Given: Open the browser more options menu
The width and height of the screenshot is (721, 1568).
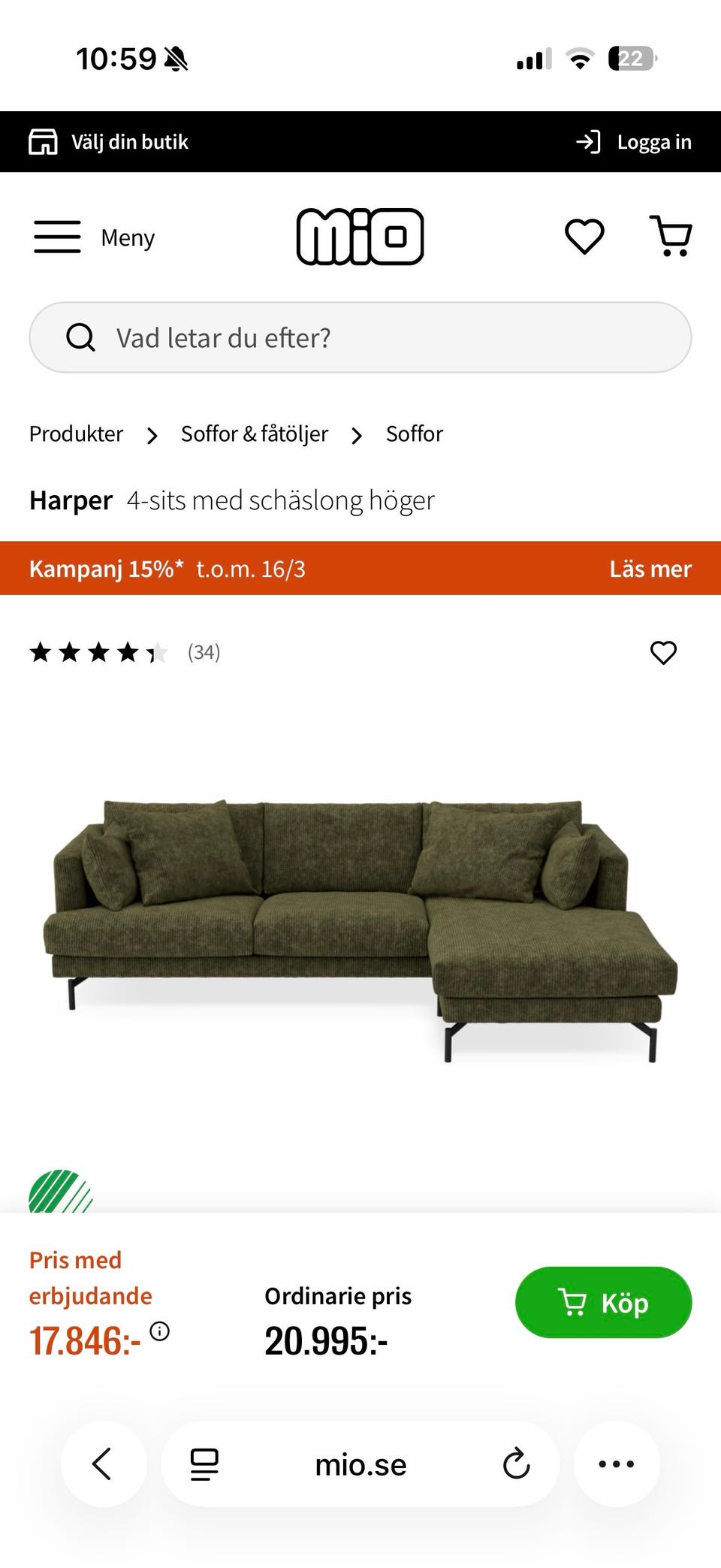Looking at the screenshot, I should [x=616, y=1464].
